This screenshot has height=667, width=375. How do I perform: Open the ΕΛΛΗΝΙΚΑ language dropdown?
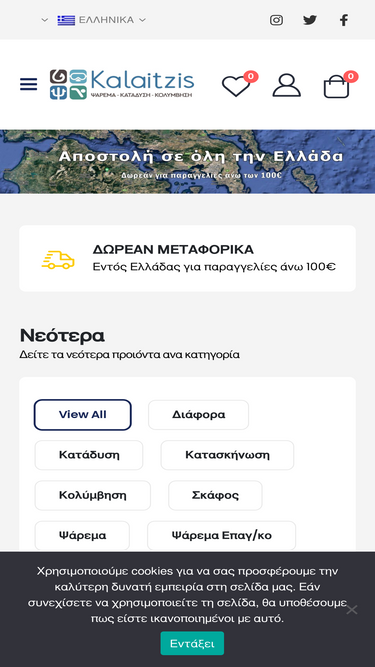pyautogui.click(x=102, y=20)
